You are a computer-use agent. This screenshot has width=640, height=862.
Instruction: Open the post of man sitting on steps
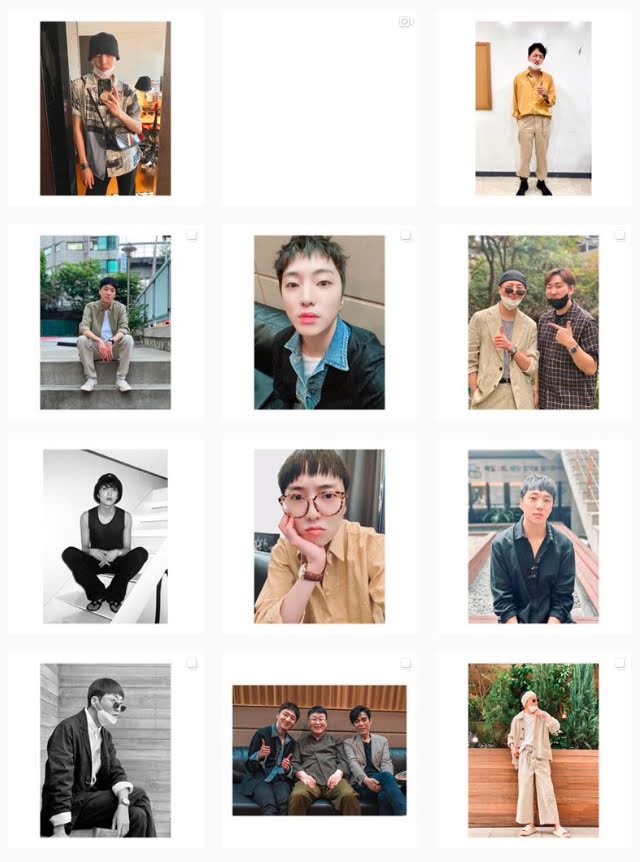106,322
